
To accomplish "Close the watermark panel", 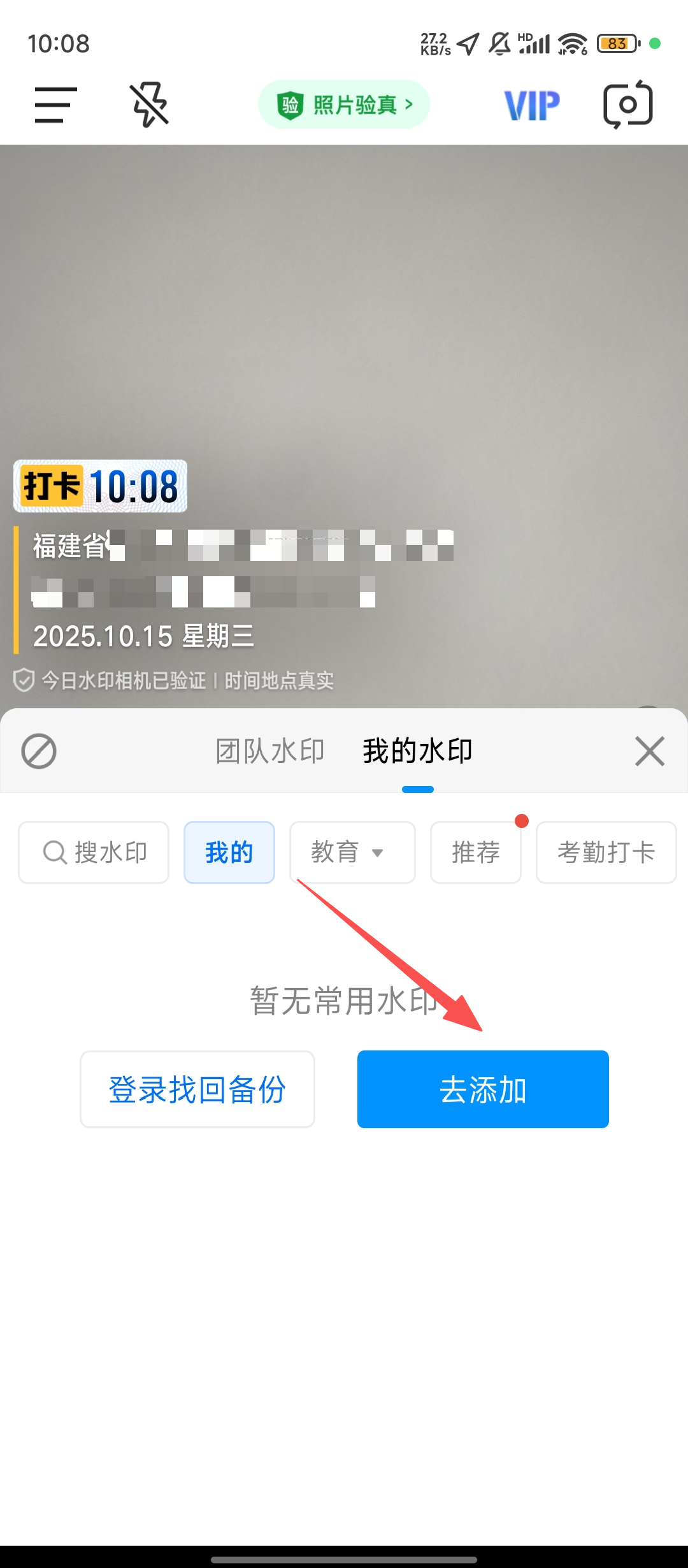I will (x=649, y=751).
